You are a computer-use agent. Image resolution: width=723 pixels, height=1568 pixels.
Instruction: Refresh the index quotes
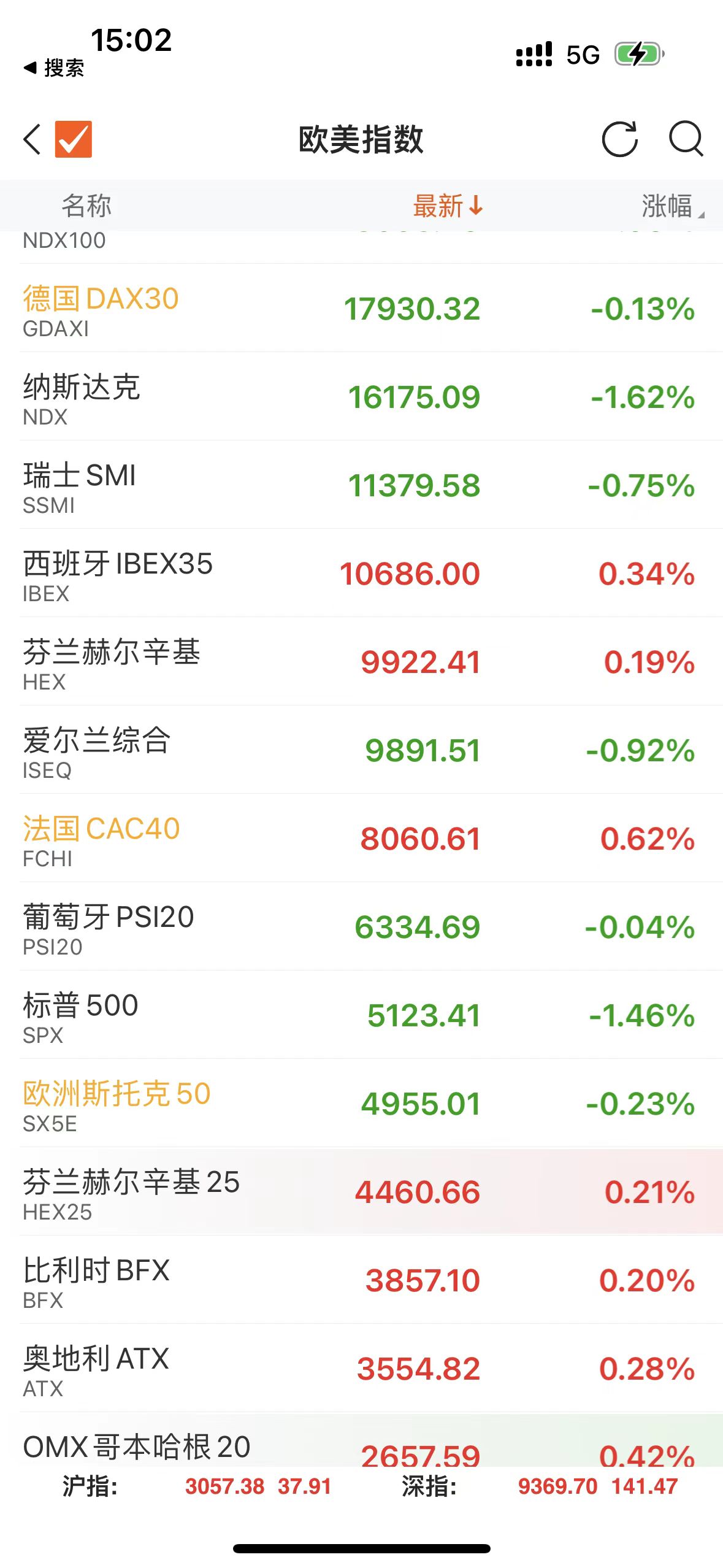[x=619, y=139]
